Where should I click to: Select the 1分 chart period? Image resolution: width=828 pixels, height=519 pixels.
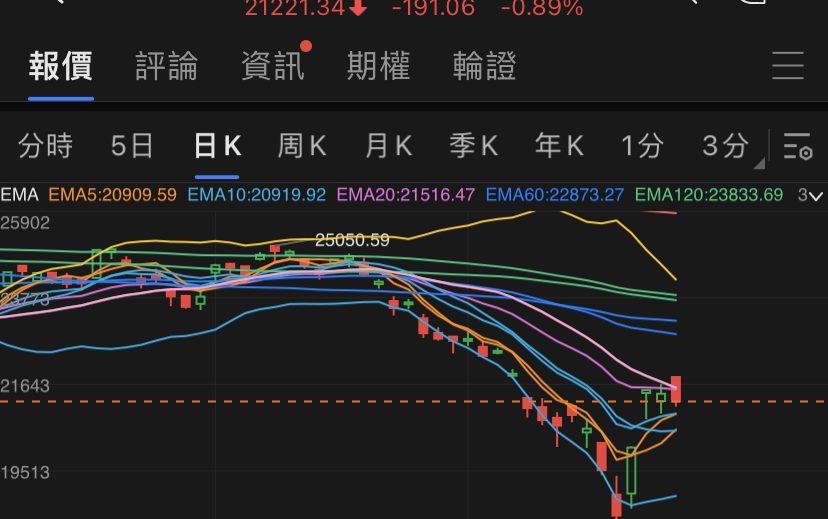pyautogui.click(x=642, y=147)
